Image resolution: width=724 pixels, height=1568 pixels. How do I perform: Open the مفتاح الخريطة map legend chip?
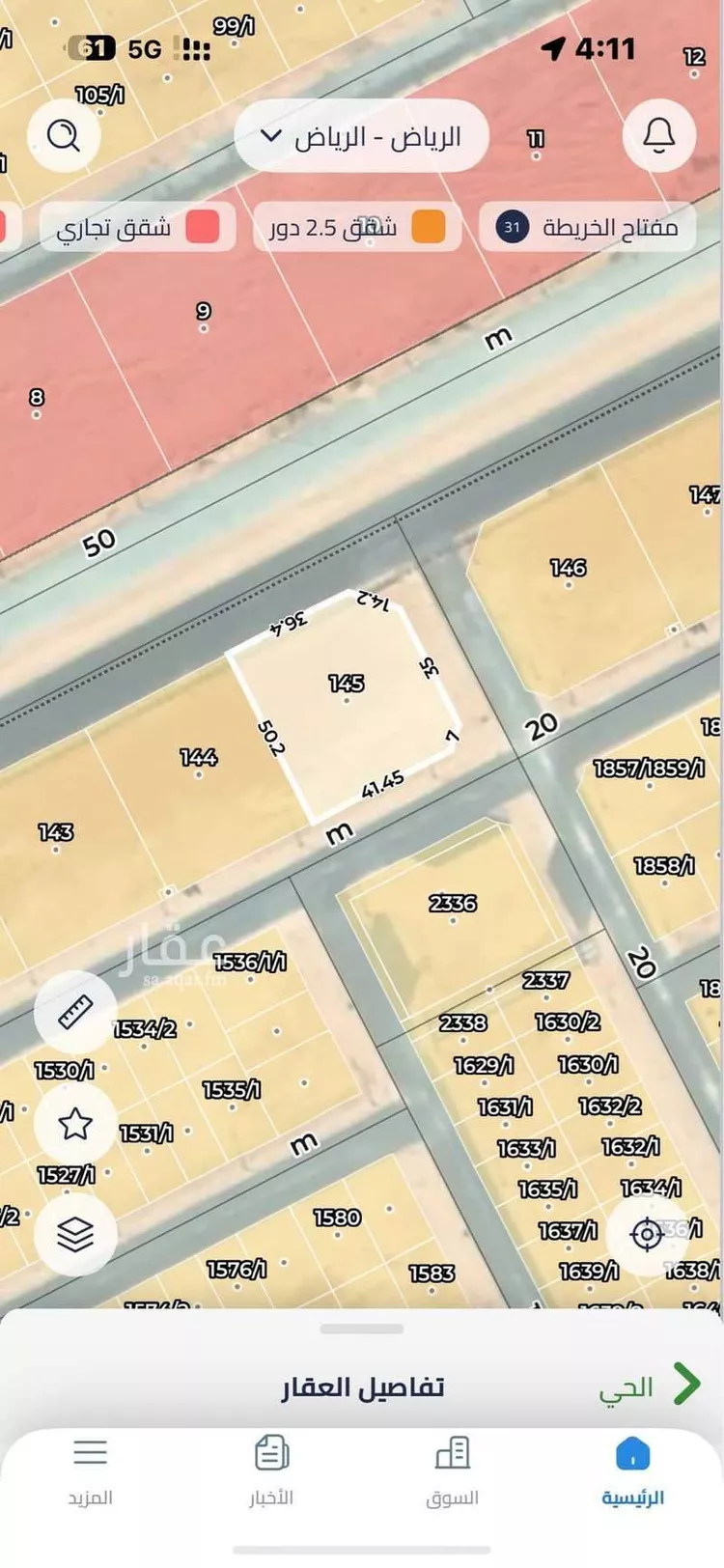click(x=587, y=228)
